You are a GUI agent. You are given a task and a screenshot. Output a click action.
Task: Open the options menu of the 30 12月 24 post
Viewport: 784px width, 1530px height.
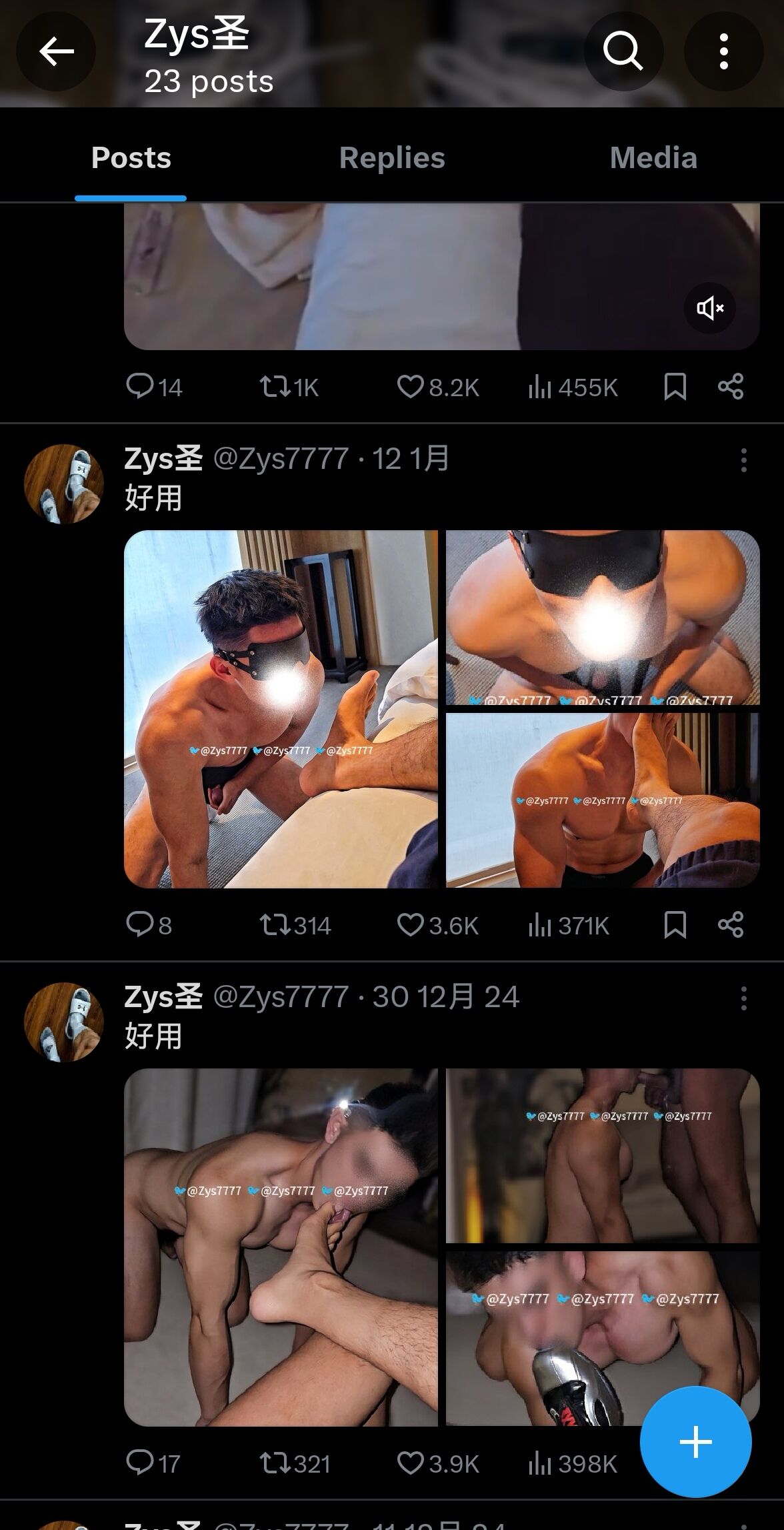(x=743, y=998)
